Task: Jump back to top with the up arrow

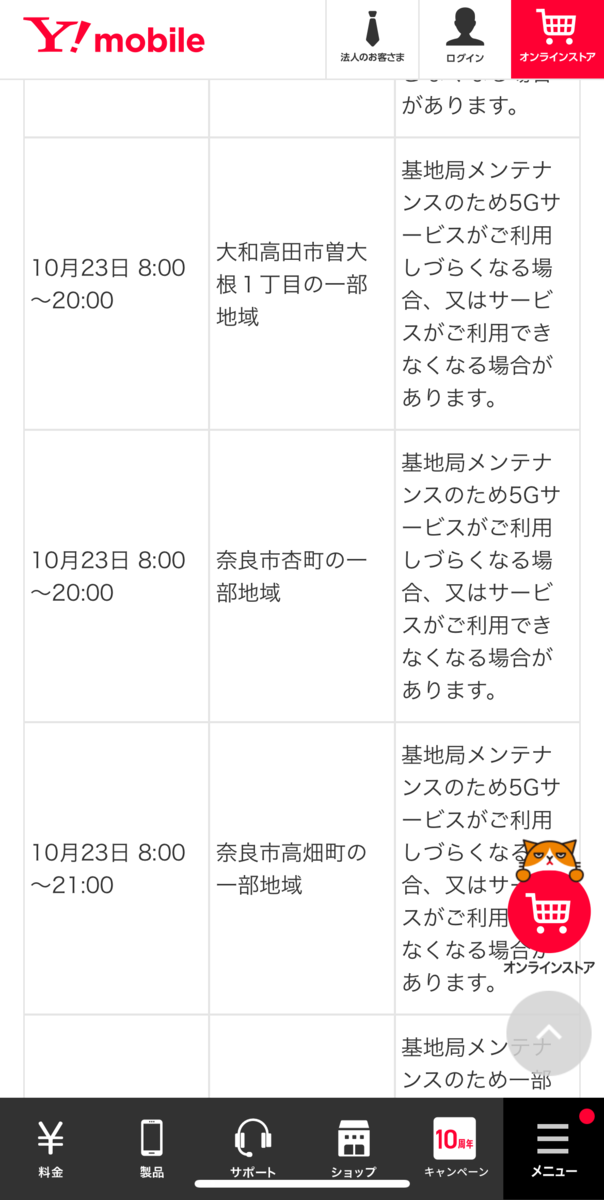Action: pos(549,1033)
